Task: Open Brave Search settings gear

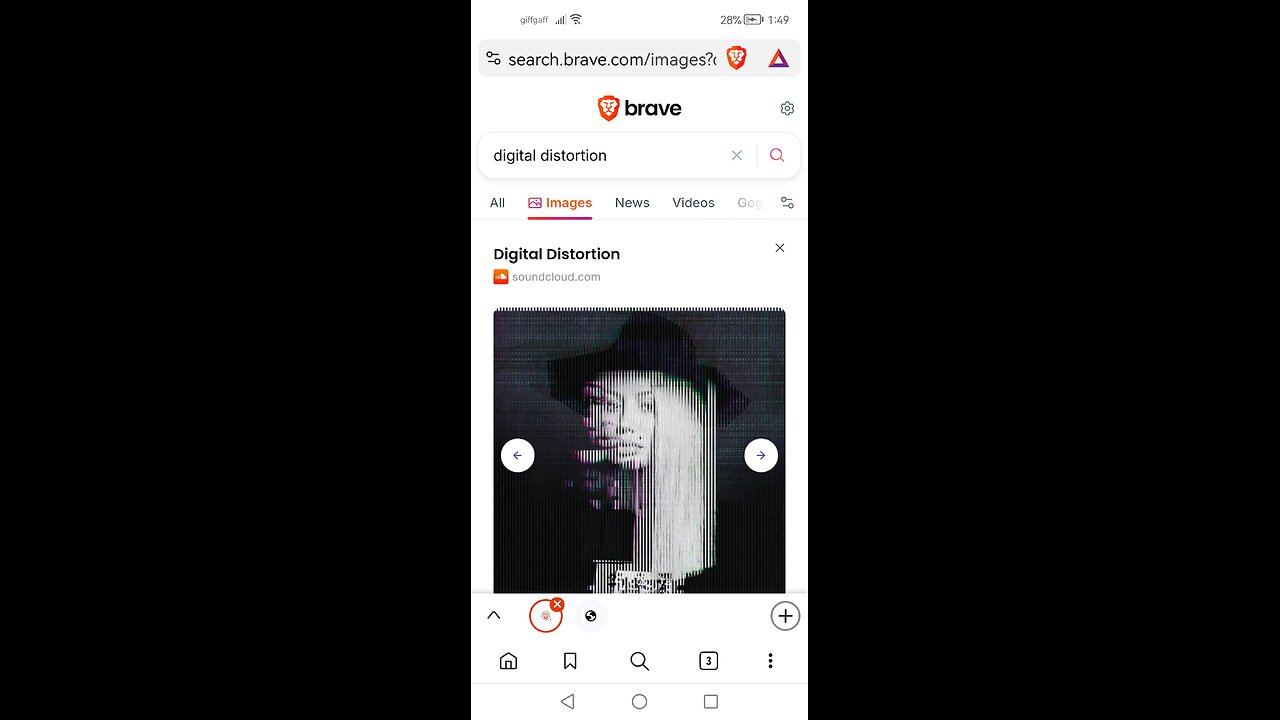Action: coord(787,108)
